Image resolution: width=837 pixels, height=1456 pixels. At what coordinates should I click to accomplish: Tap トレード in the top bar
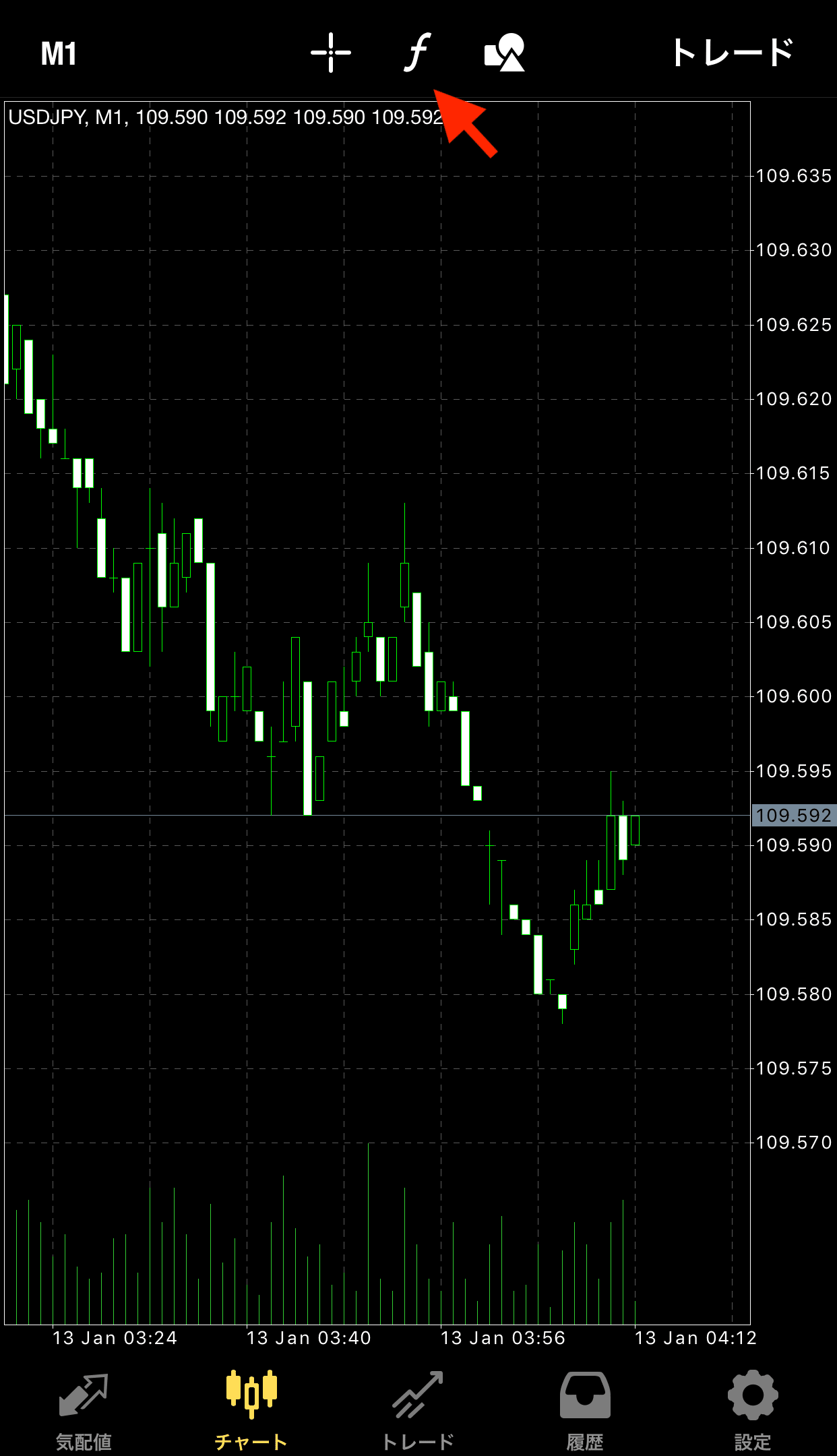733,52
